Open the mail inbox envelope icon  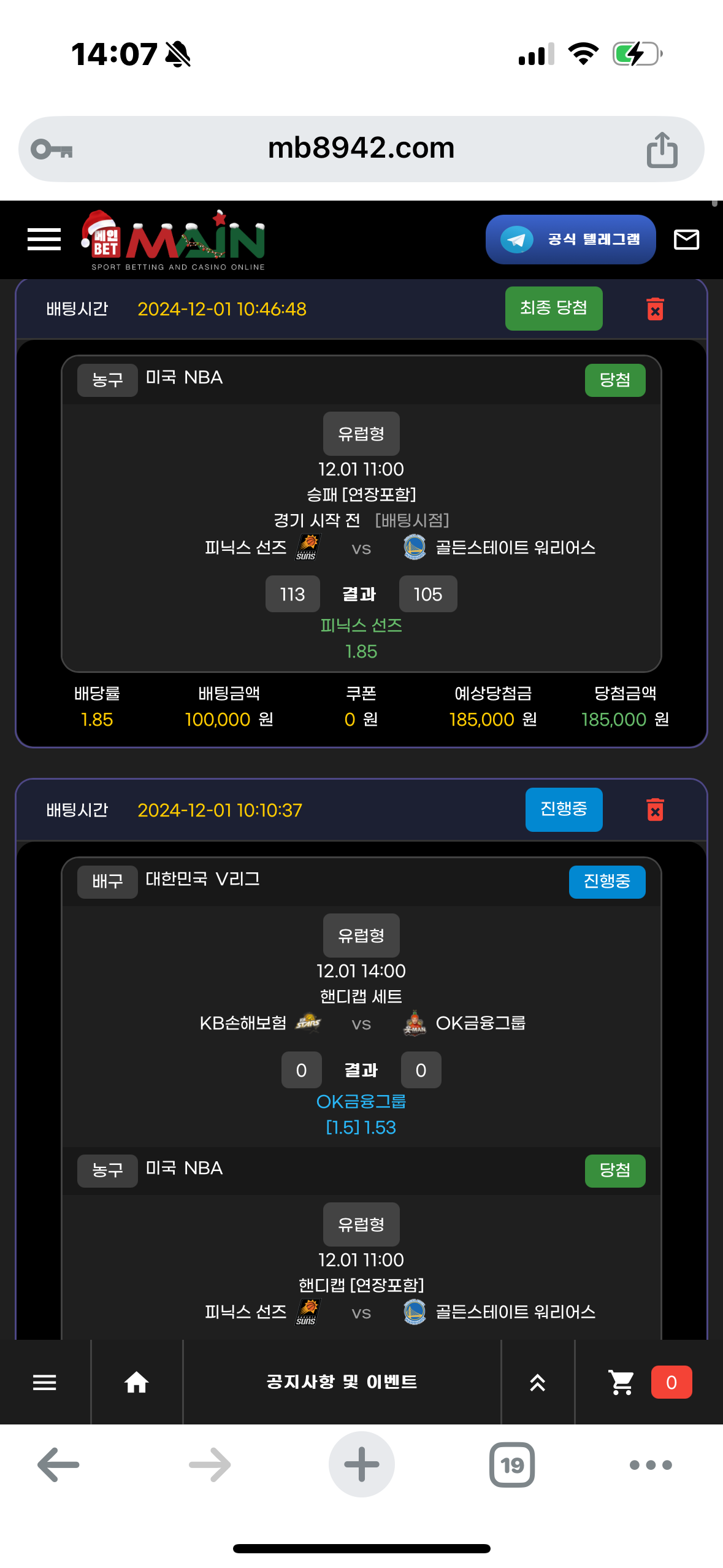tap(686, 239)
